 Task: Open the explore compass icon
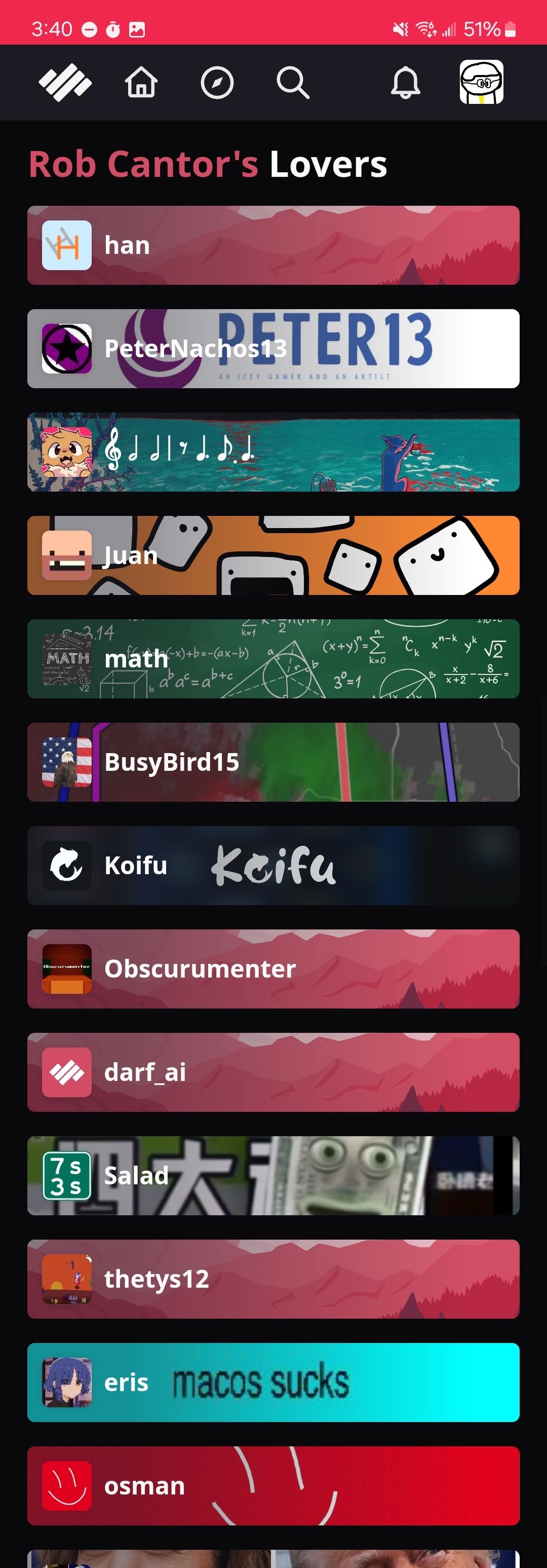tap(217, 83)
